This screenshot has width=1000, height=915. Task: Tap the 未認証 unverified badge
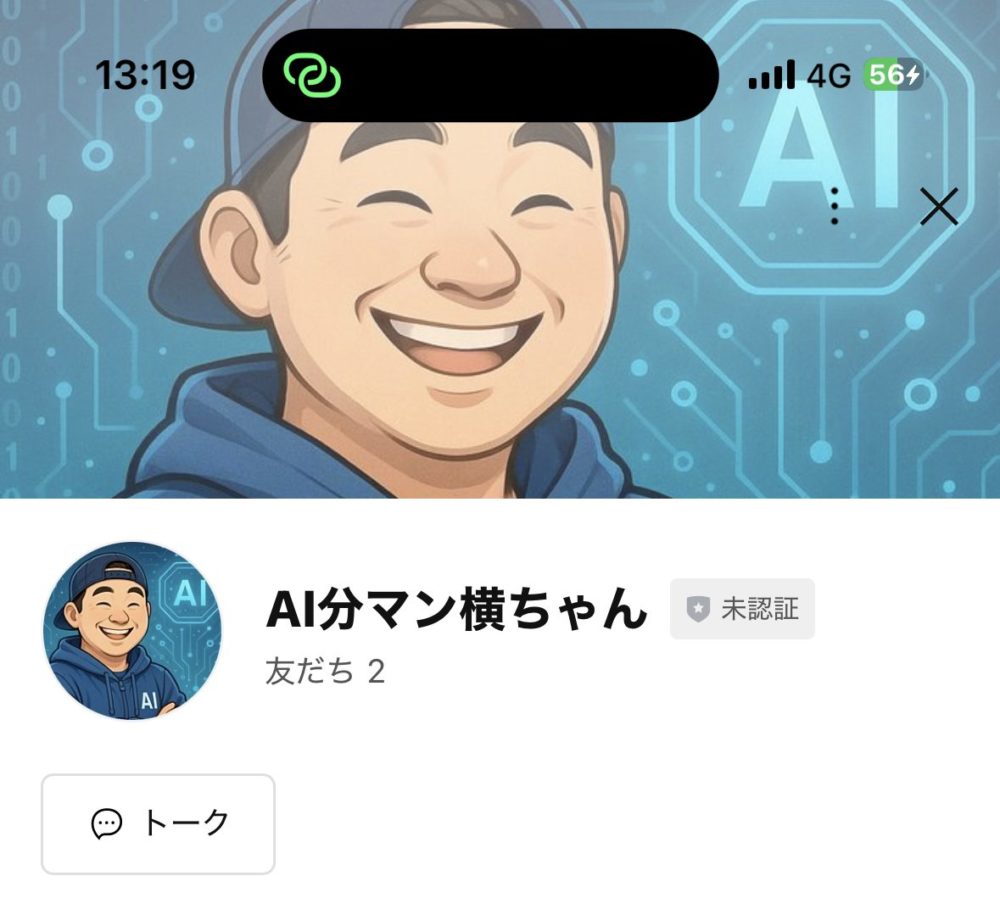pyautogui.click(x=742, y=608)
